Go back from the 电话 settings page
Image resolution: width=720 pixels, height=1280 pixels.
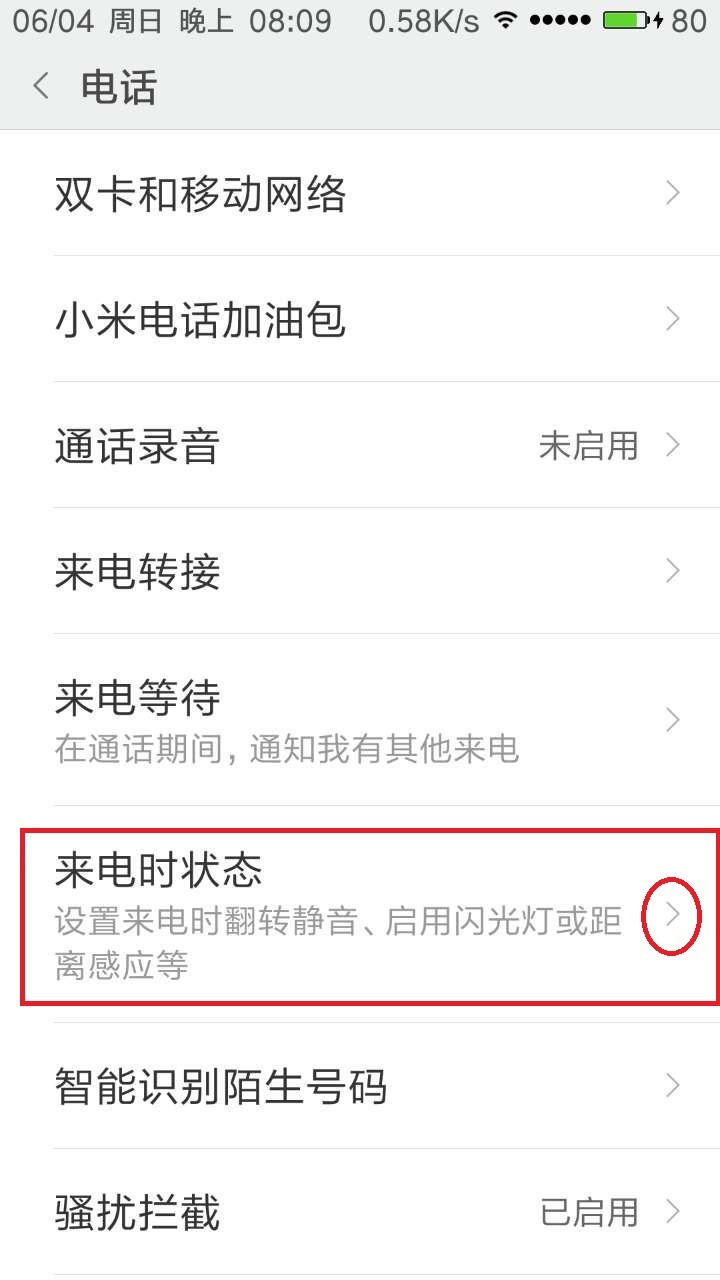(x=40, y=87)
